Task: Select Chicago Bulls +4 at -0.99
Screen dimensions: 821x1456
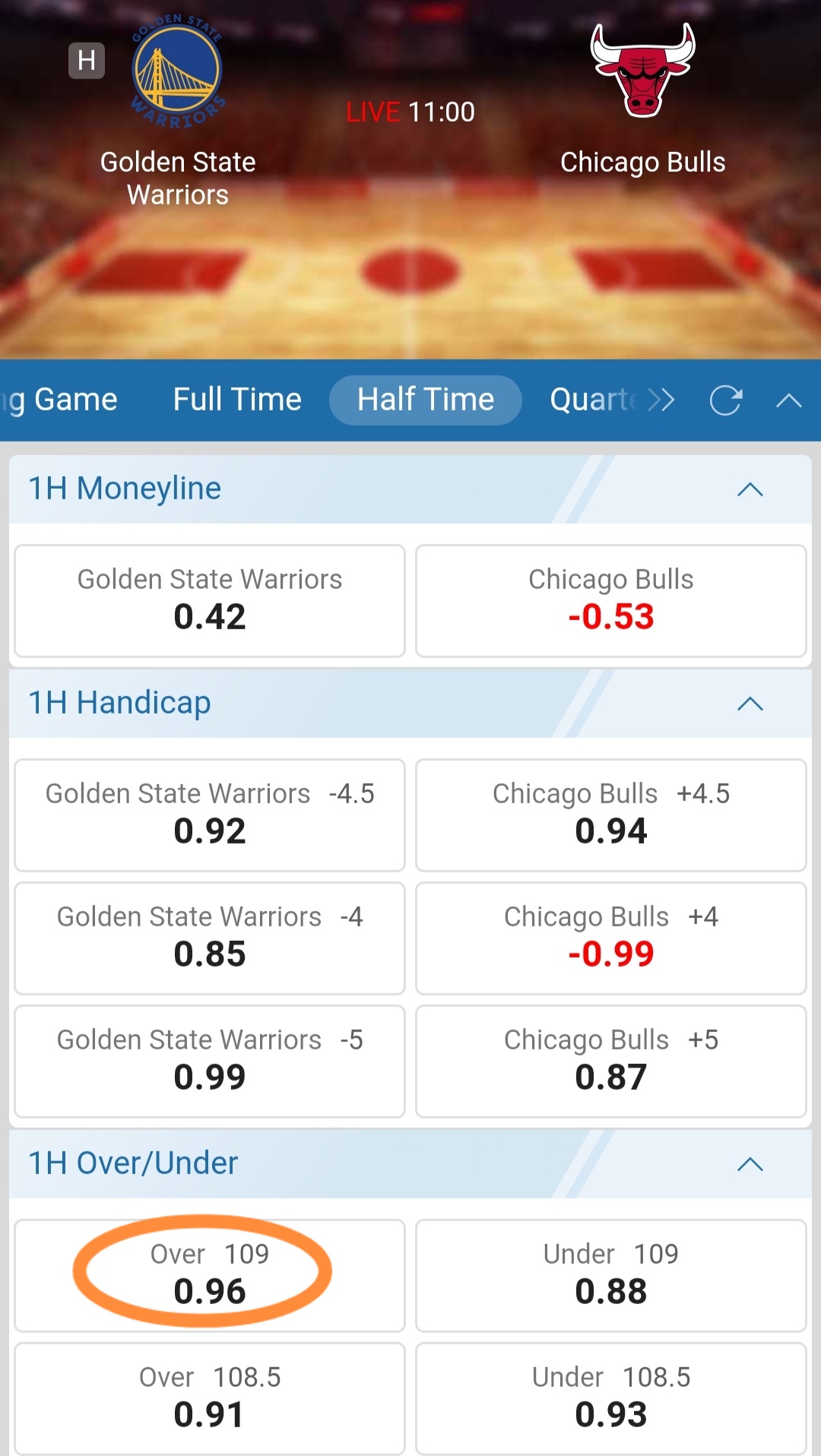Action: [610, 938]
